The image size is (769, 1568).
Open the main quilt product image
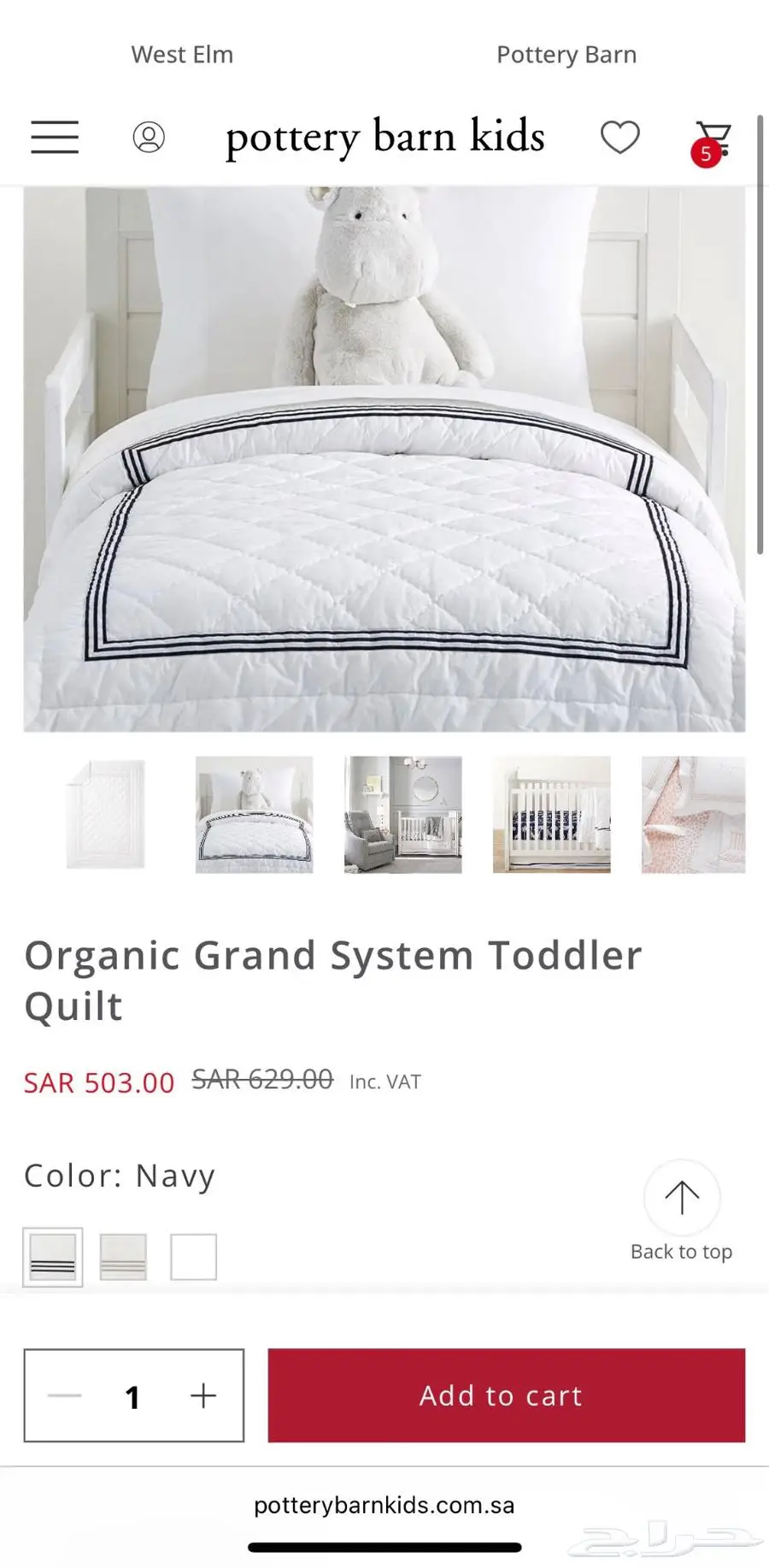click(384, 459)
